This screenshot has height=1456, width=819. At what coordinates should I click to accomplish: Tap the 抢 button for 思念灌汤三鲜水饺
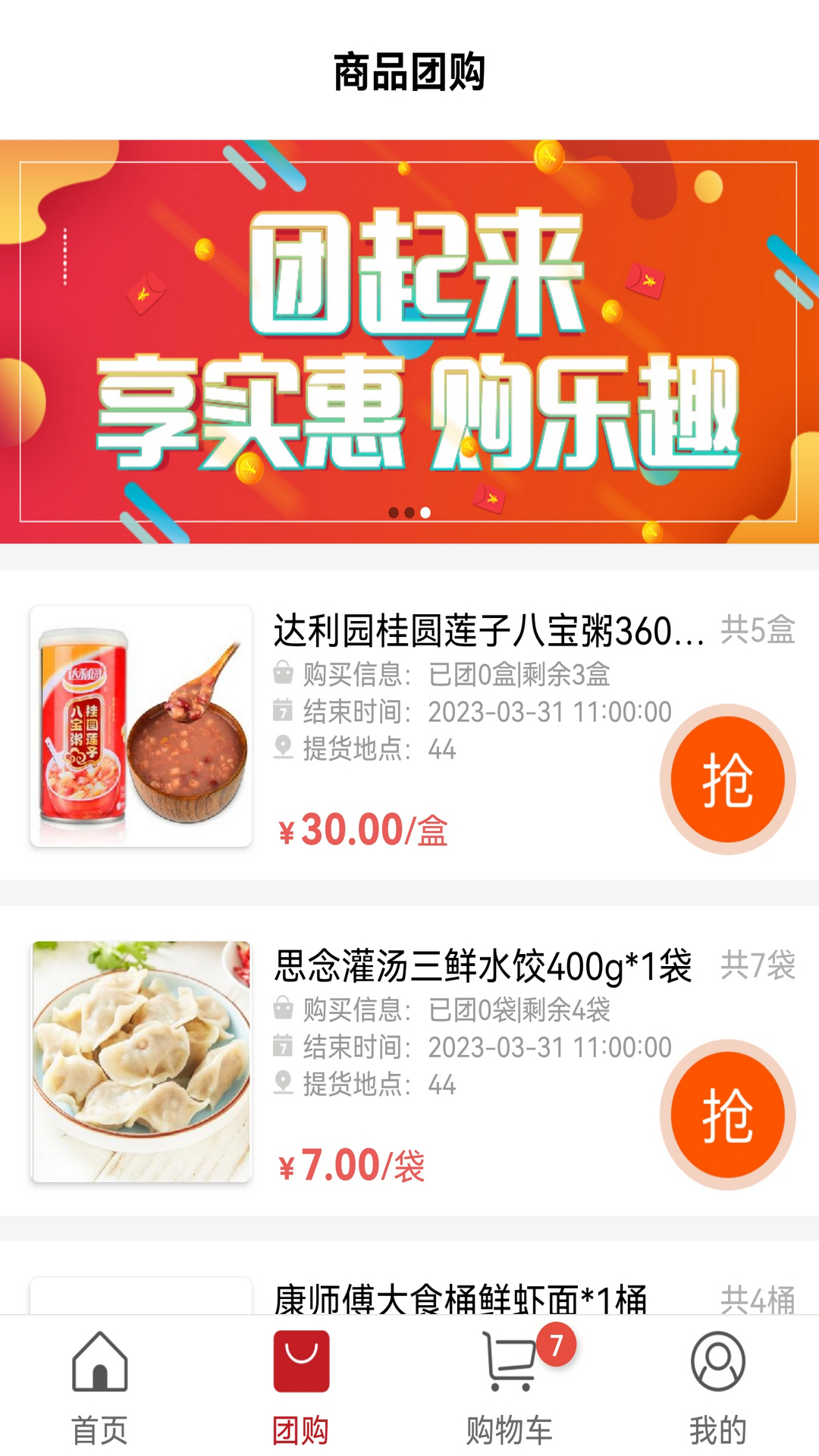tap(726, 1114)
